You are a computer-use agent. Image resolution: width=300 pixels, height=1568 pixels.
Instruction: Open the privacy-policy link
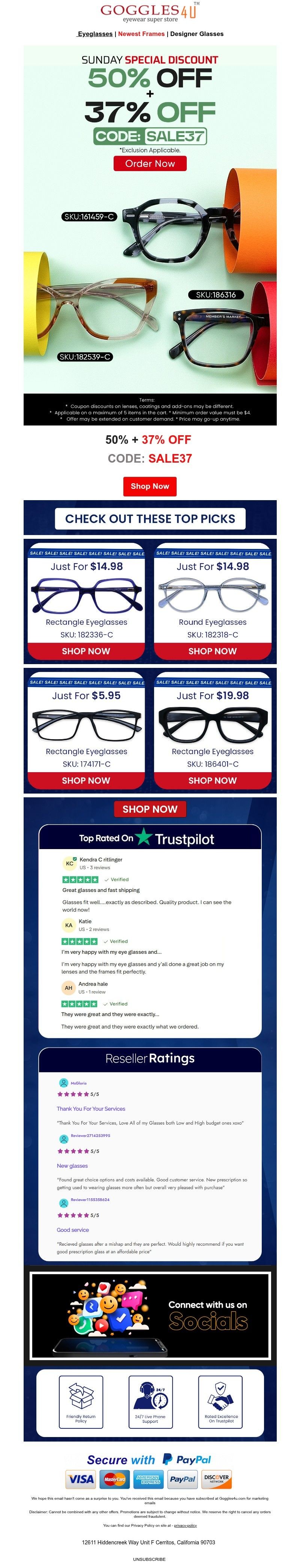coord(185,1525)
